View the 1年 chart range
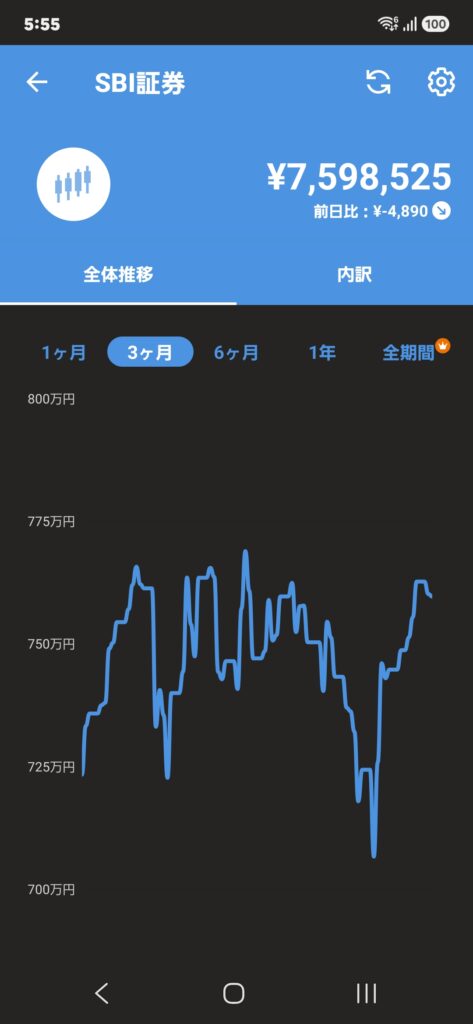Screen dimensions: 473x1024 322,353
